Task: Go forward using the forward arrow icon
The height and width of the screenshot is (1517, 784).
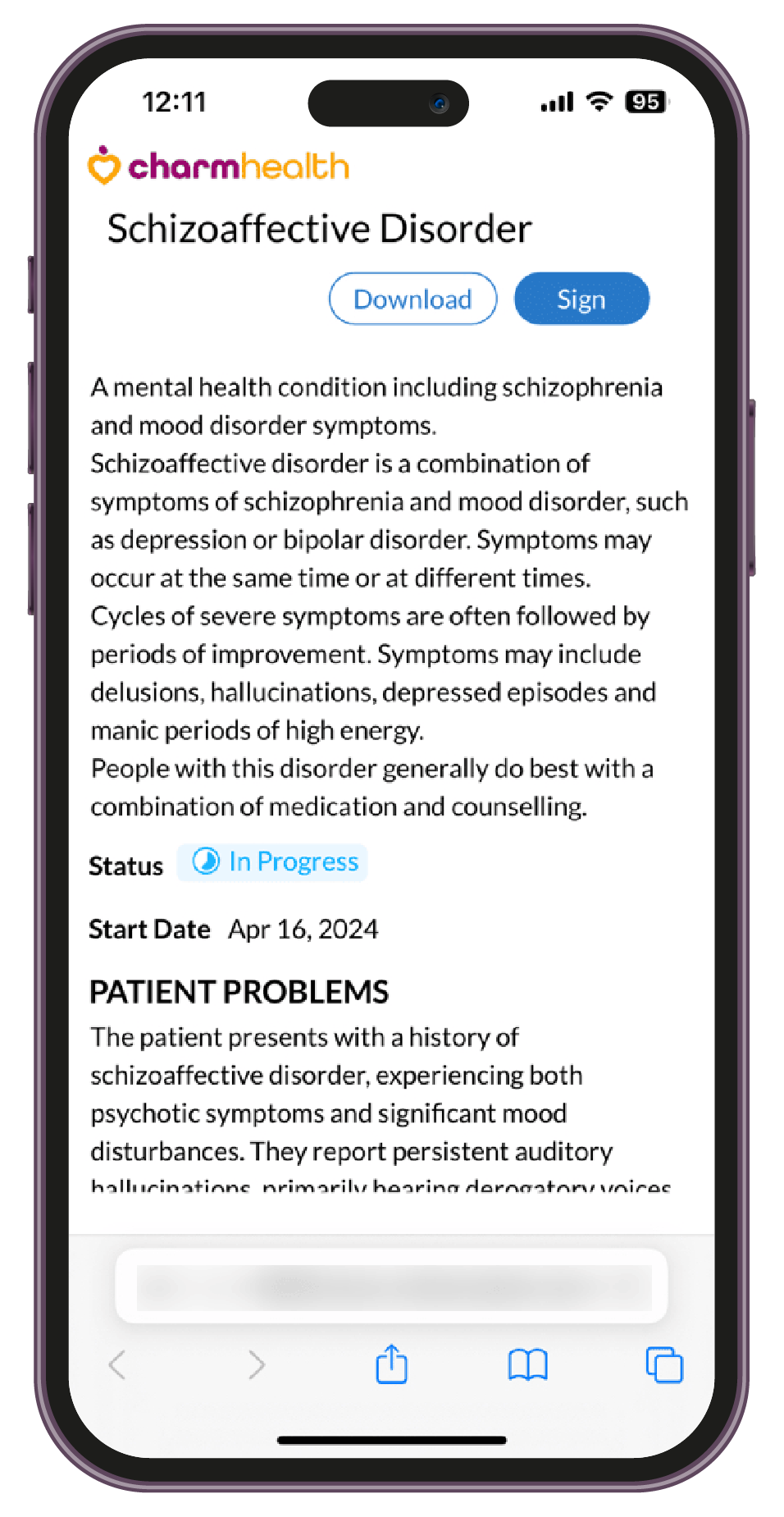Action: 255,1364
